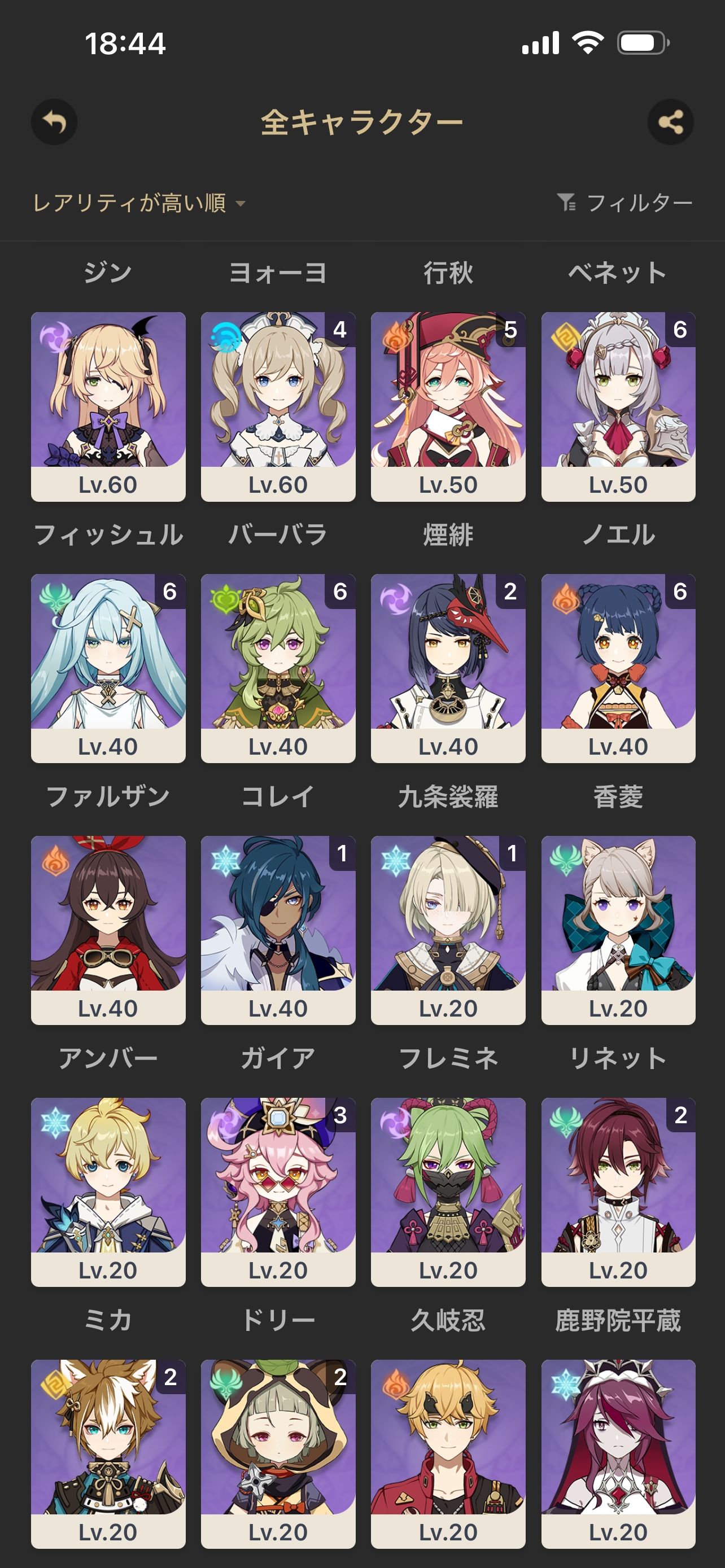Open the レアリティが高い順 sort dropdown
Viewport: 725px width, 1568px height.
point(139,203)
